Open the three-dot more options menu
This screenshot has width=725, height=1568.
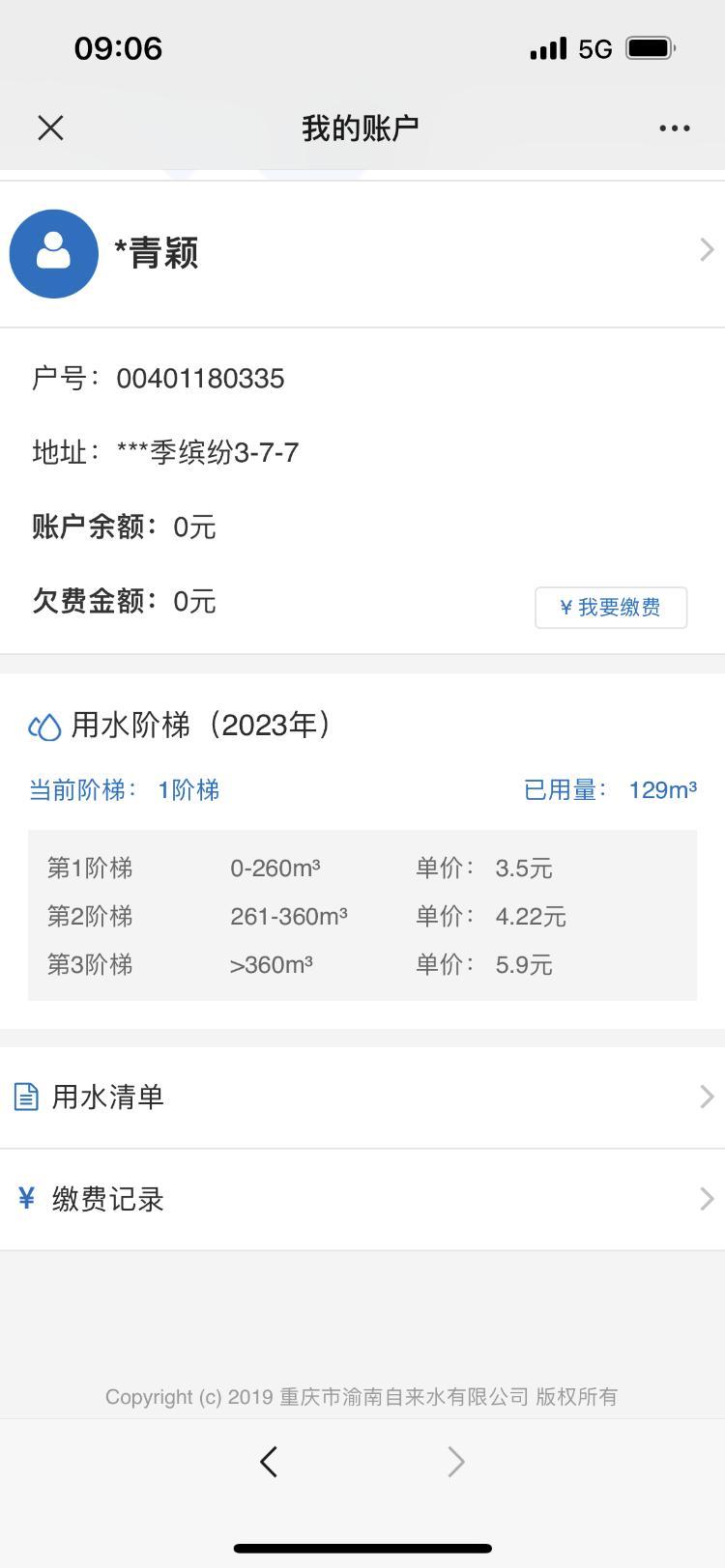pyautogui.click(x=674, y=128)
